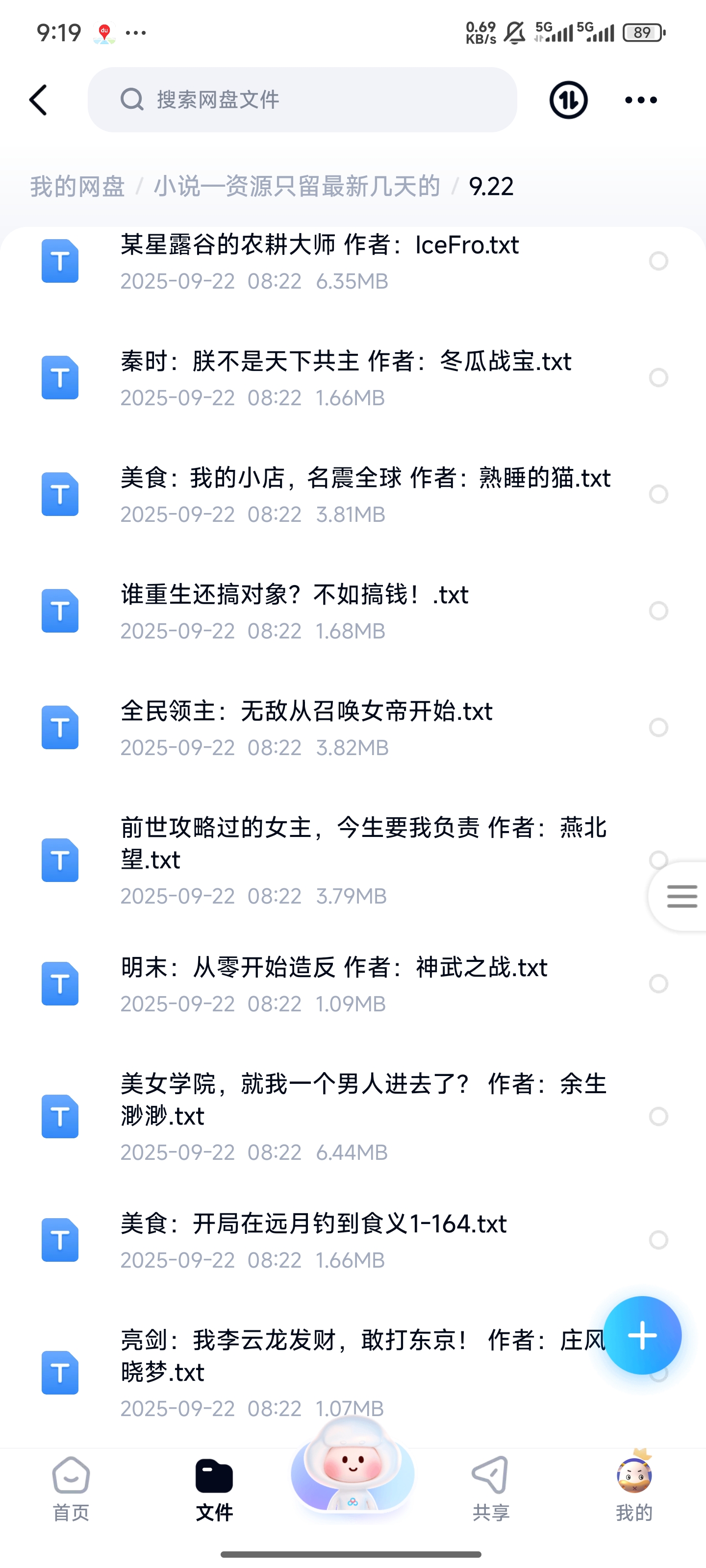Select the 谁重重生还搞对象 file checkbox
Screen dimensions: 706x1568
click(x=658, y=611)
